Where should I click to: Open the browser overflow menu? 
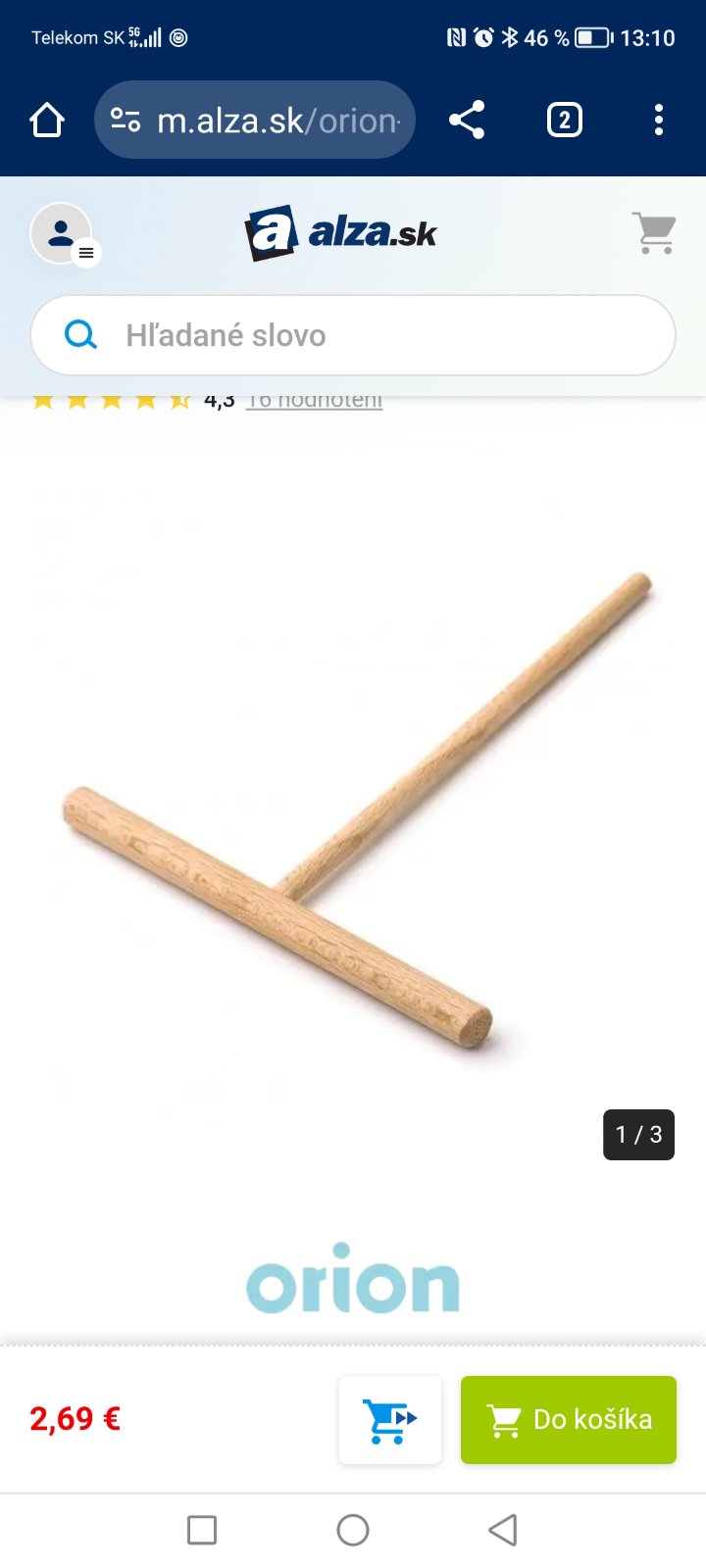pyautogui.click(x=658, y=121)
